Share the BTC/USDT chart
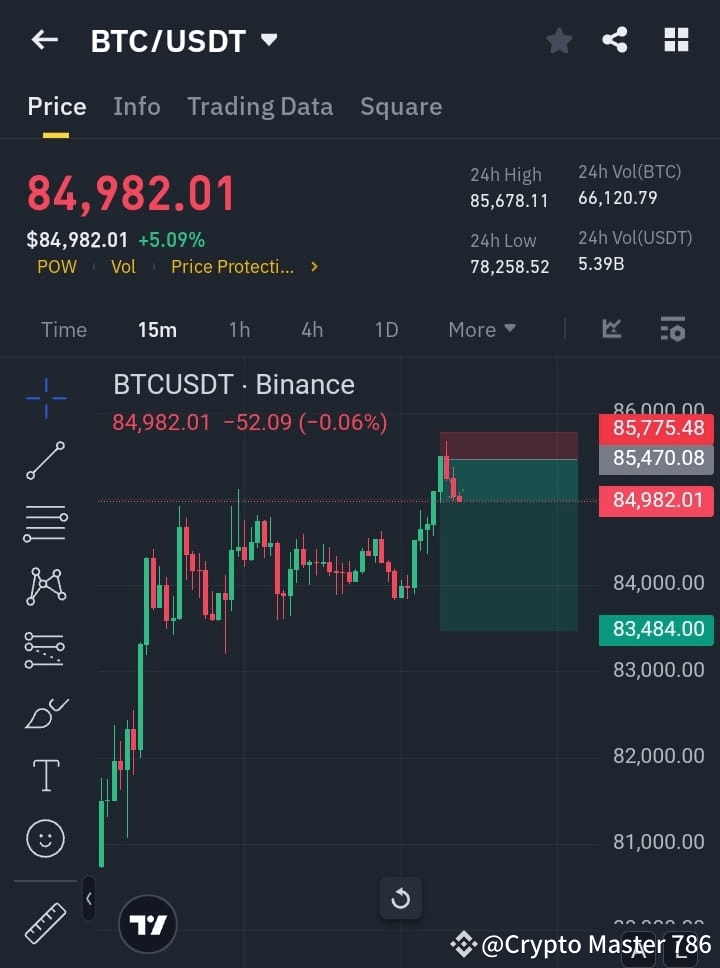Image resolution: width=720 pixels, height=968 pixels. tap(614, 40)
